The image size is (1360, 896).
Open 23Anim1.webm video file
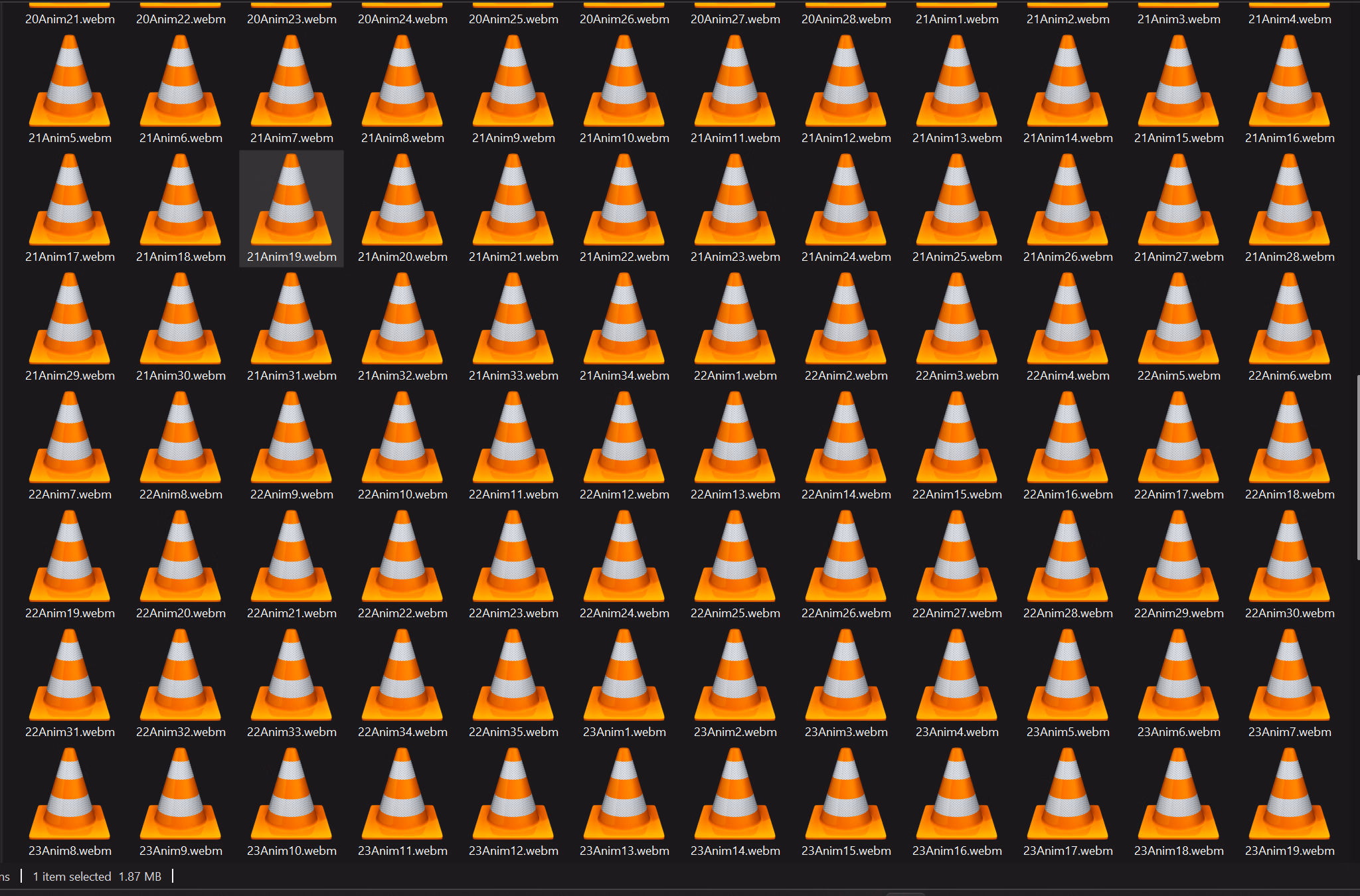(624, 677)
